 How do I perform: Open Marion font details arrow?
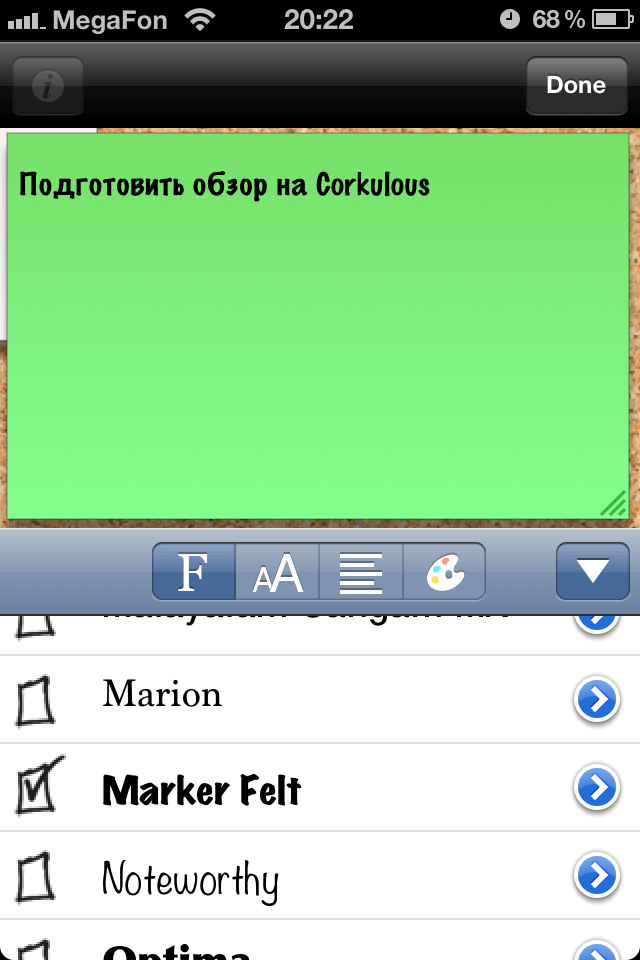[x=596, y=700]
